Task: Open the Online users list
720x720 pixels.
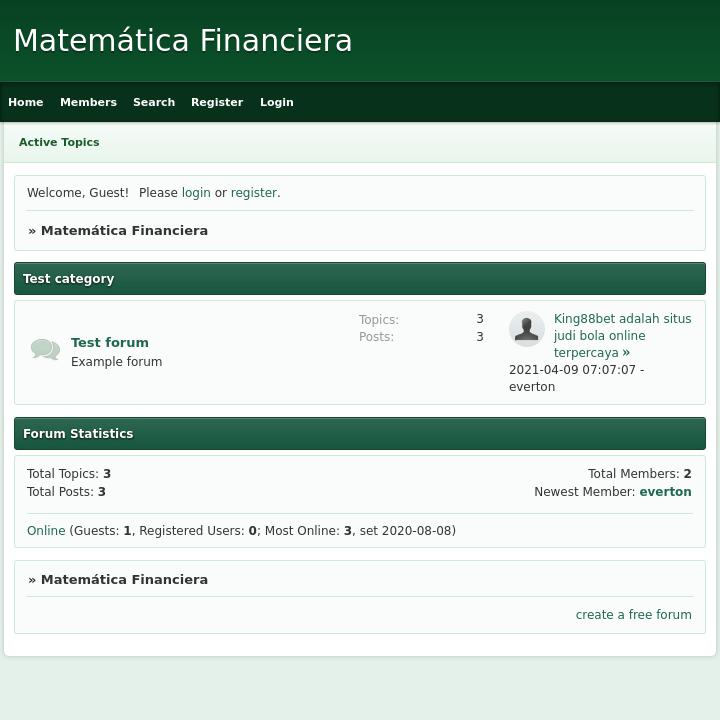Action: point(46,531)
